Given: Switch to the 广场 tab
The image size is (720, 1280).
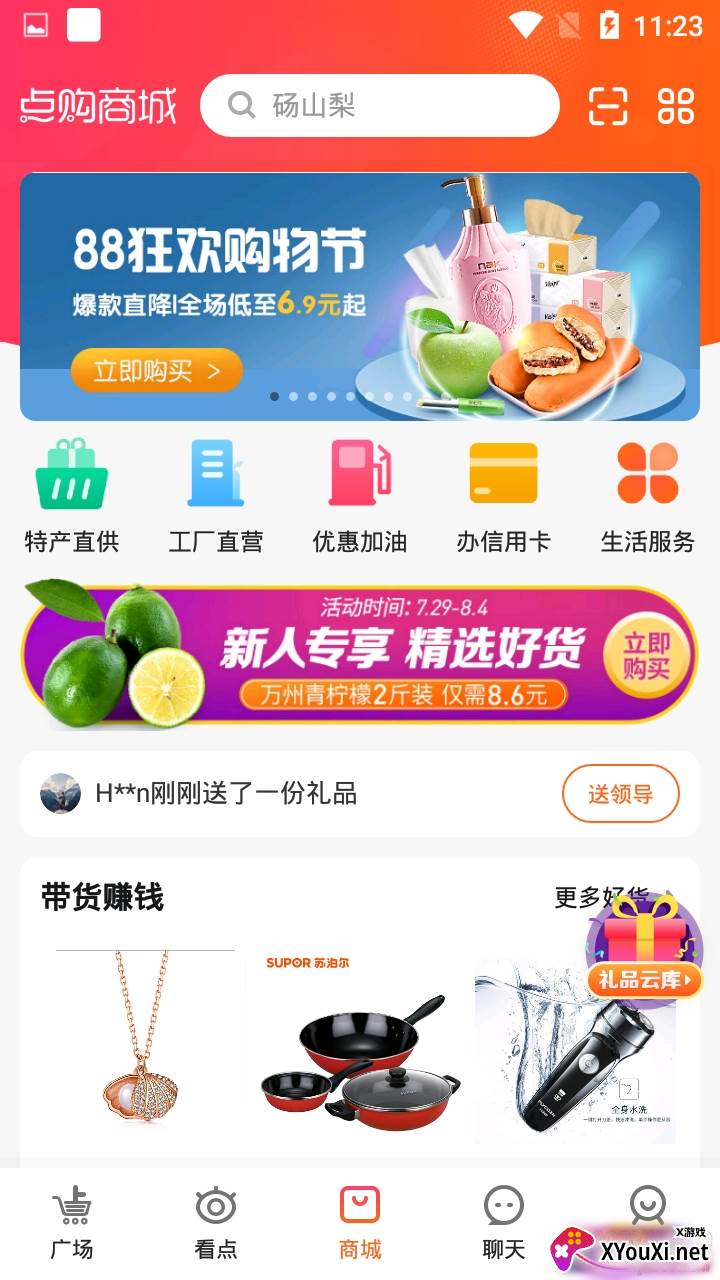Looking at the screenshot, I should (72, 1223).
